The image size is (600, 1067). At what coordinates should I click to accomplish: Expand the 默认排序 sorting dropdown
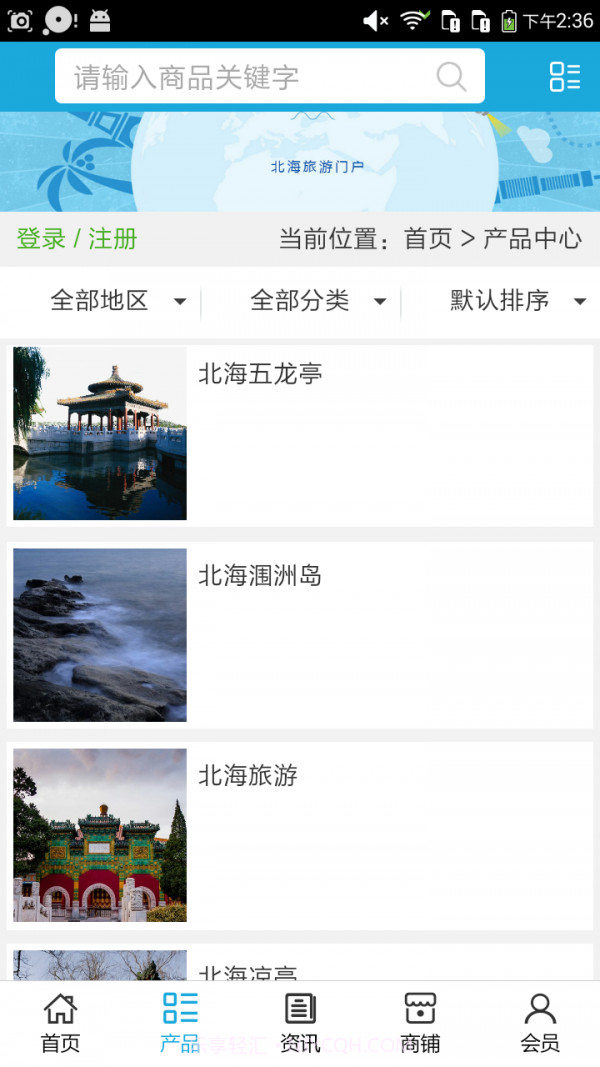(x=517, y=300)
